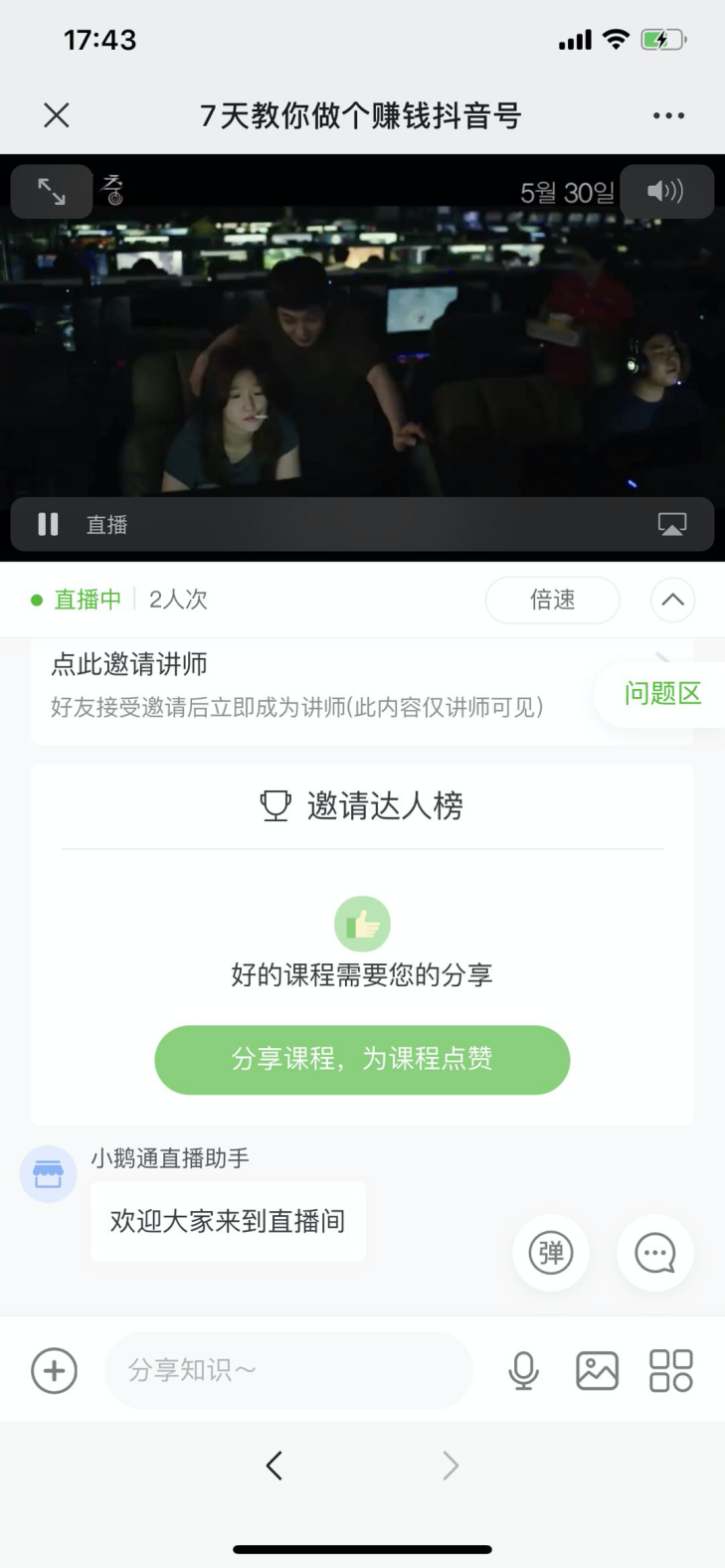725x1568 pixels.
Task: Open the 倍速 playback speed option
Action: 552,600
